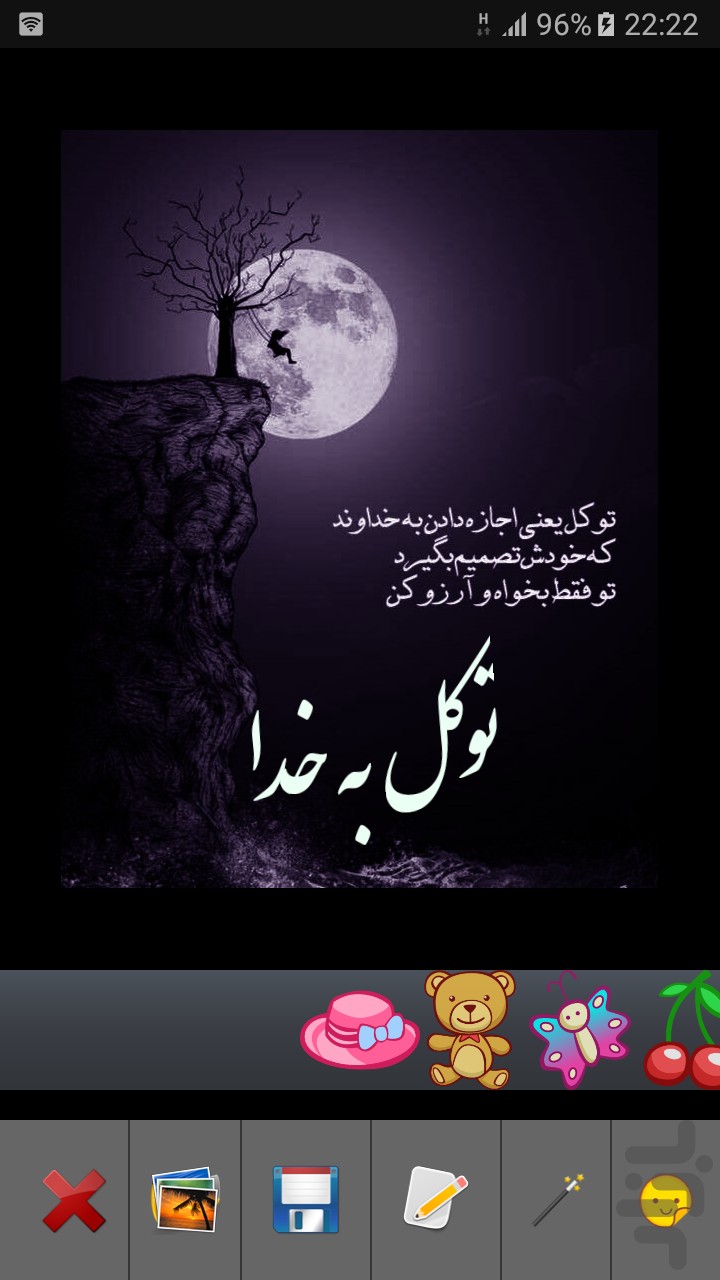Tap the red X cancel button
720x1280 pixels.
[74, 1200]
